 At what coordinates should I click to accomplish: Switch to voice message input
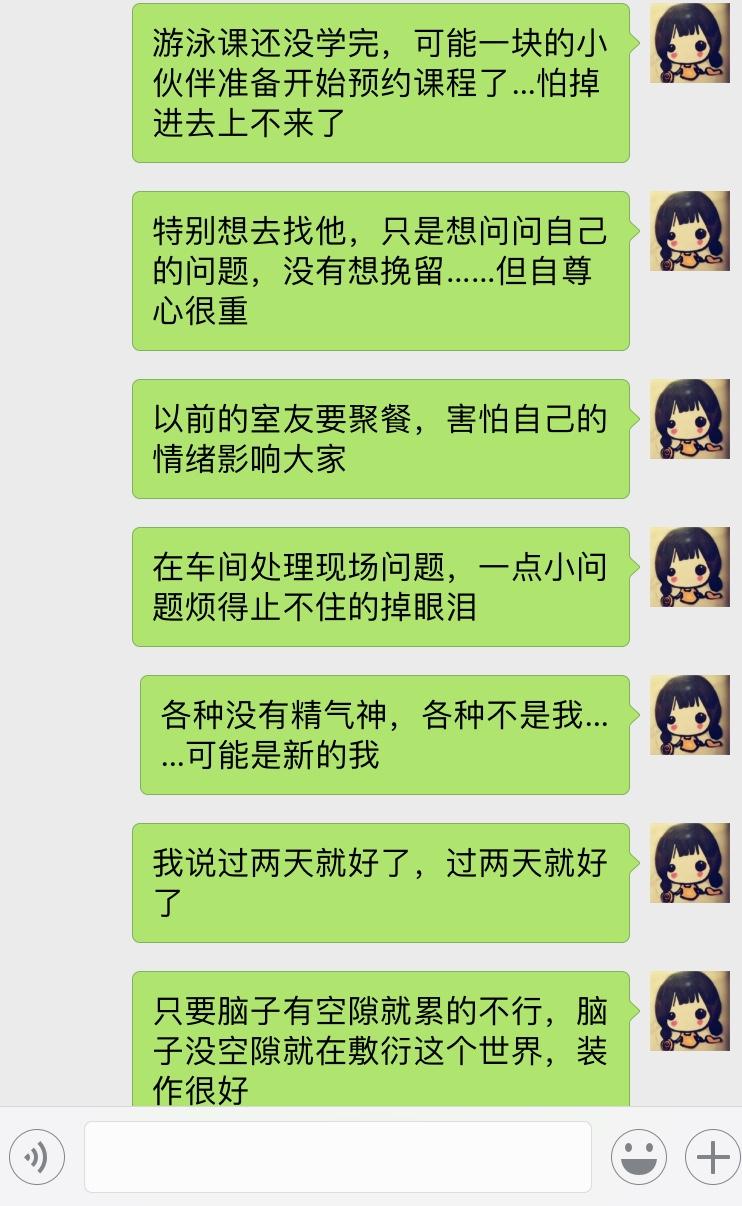click(37, 1158)
